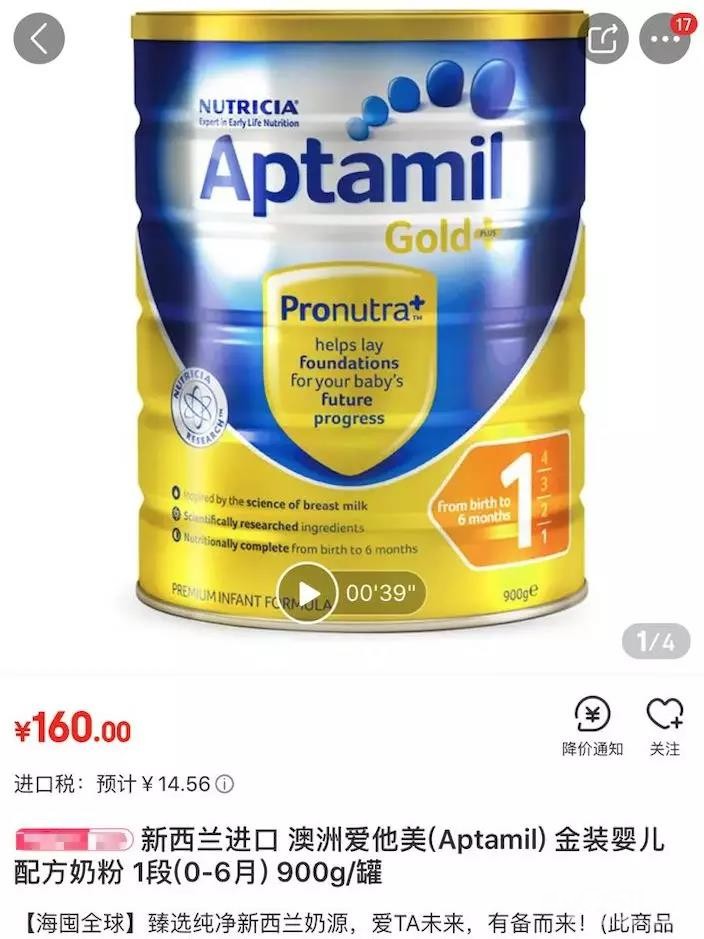Go back using the arrow icon
The height and width of the screenshot is (939, 704).
click(39, 39)
